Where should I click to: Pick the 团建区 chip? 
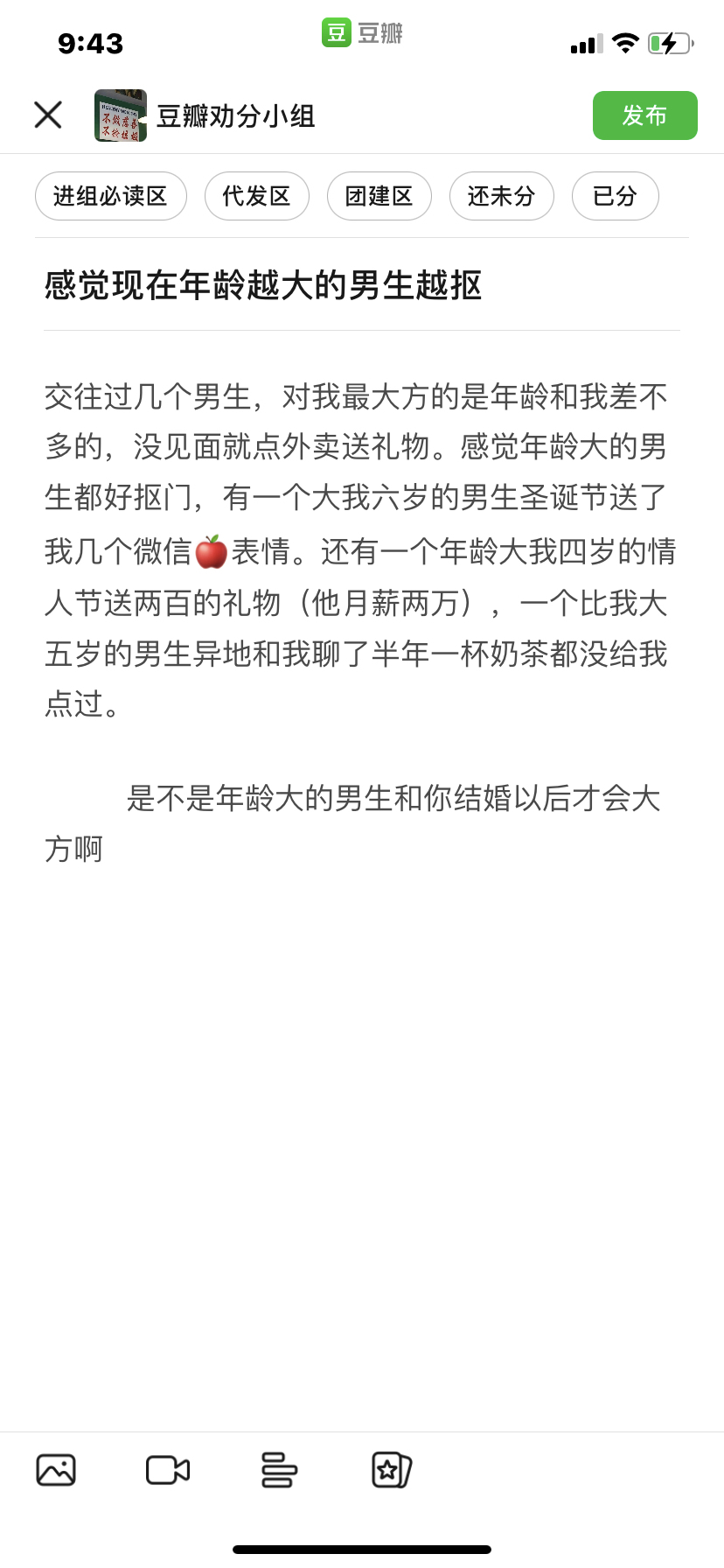pyautogui.click(x=379, y=196)
